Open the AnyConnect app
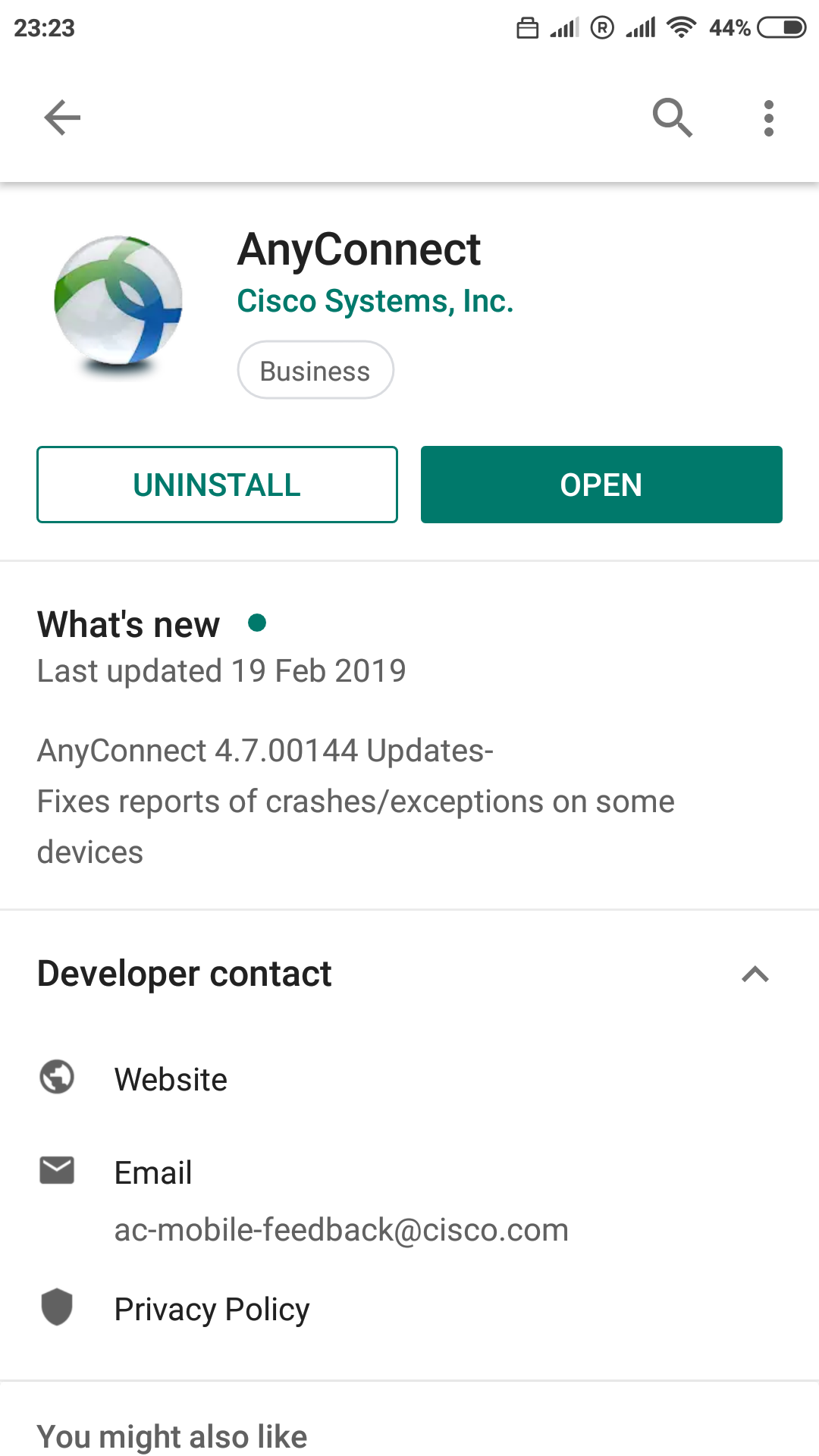Screen dimensions: 819x1456 click(x=601, y=485)
